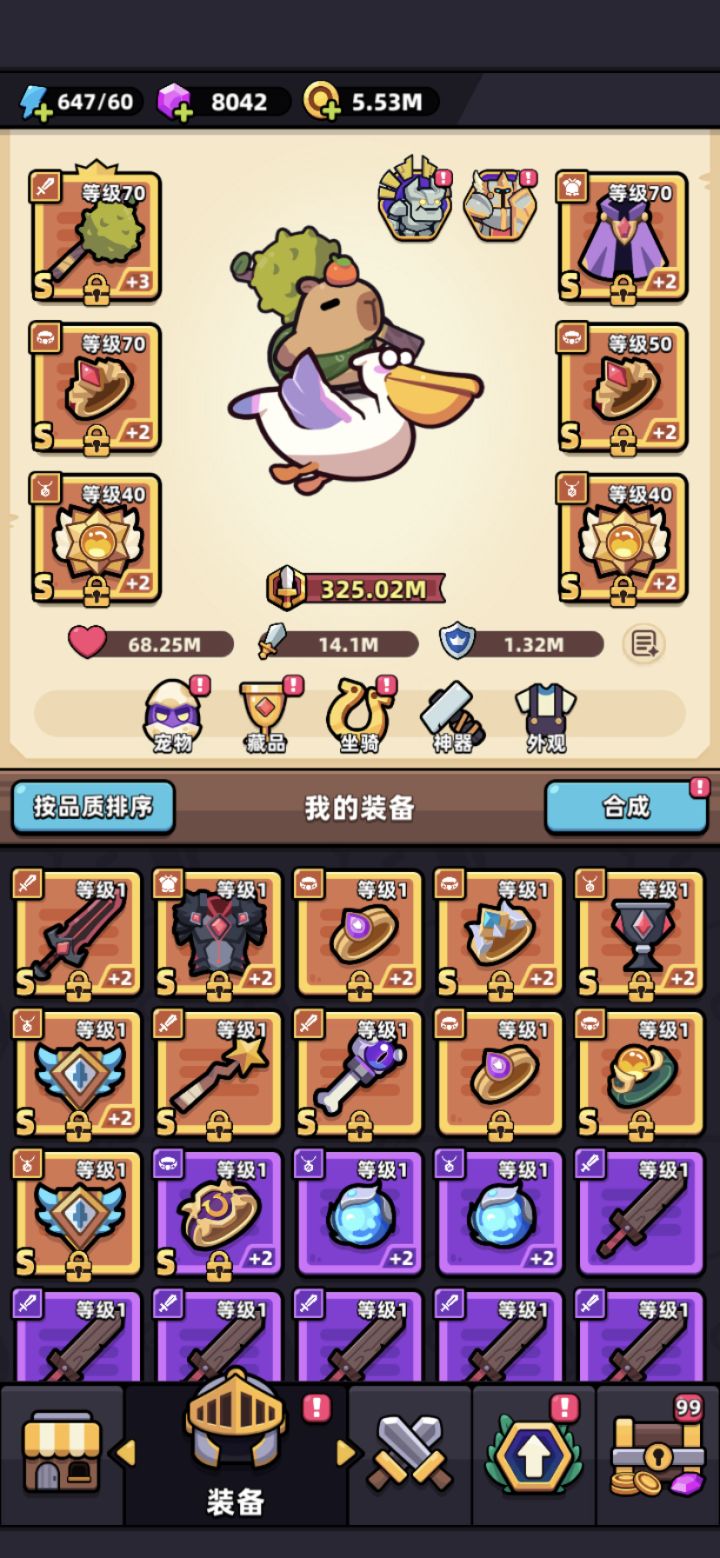Open the 藏品 collection panel
This screenshot has height=1558, width=720.
[263, 715]
